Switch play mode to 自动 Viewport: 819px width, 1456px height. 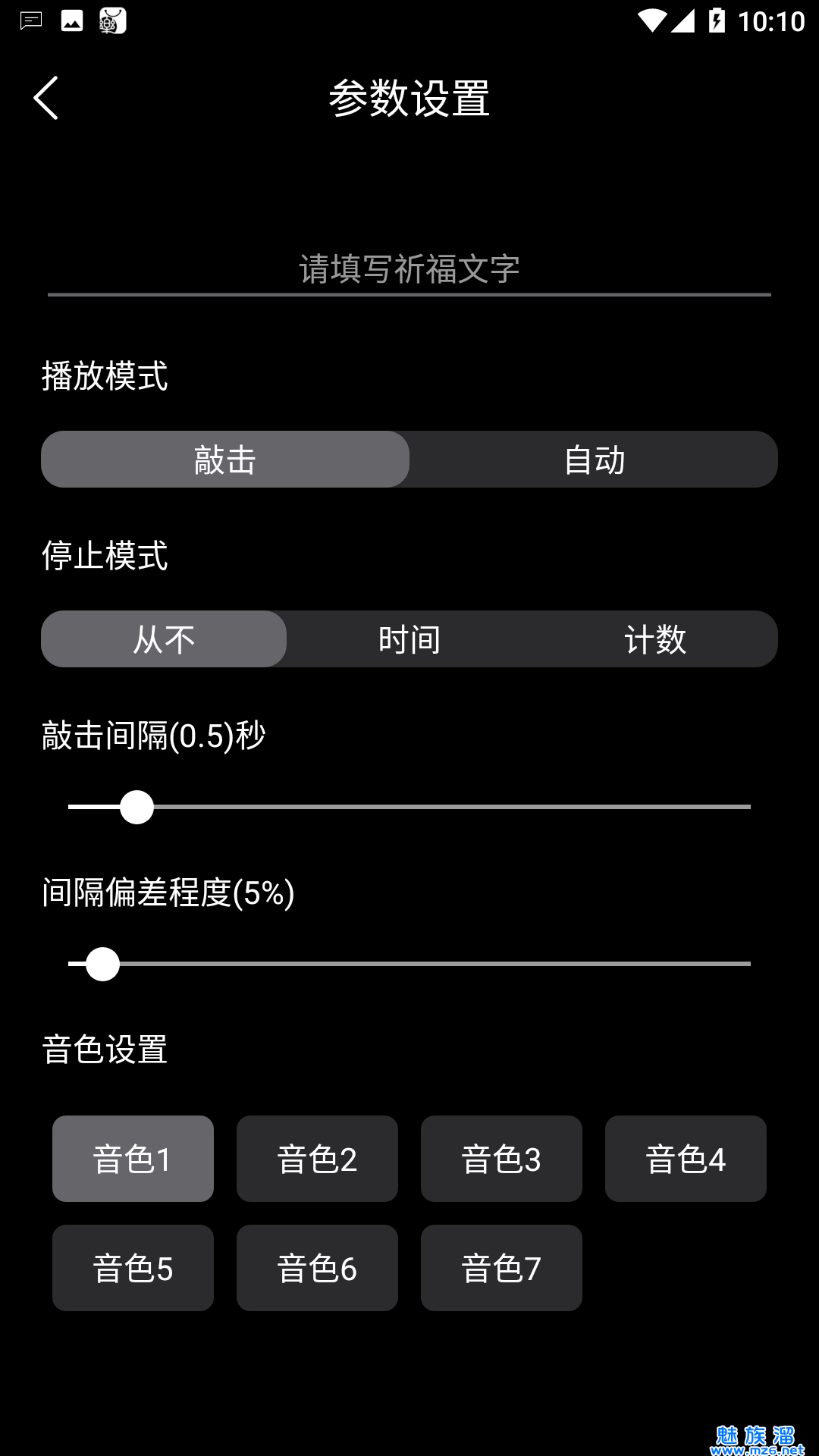594,459
